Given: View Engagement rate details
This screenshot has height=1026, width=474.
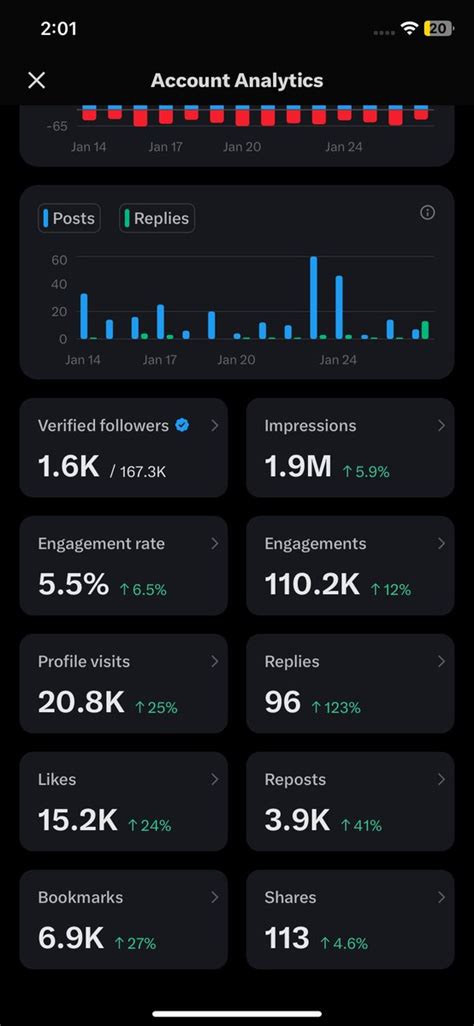Looking at the screenshot, I should [x=124, y=565].
